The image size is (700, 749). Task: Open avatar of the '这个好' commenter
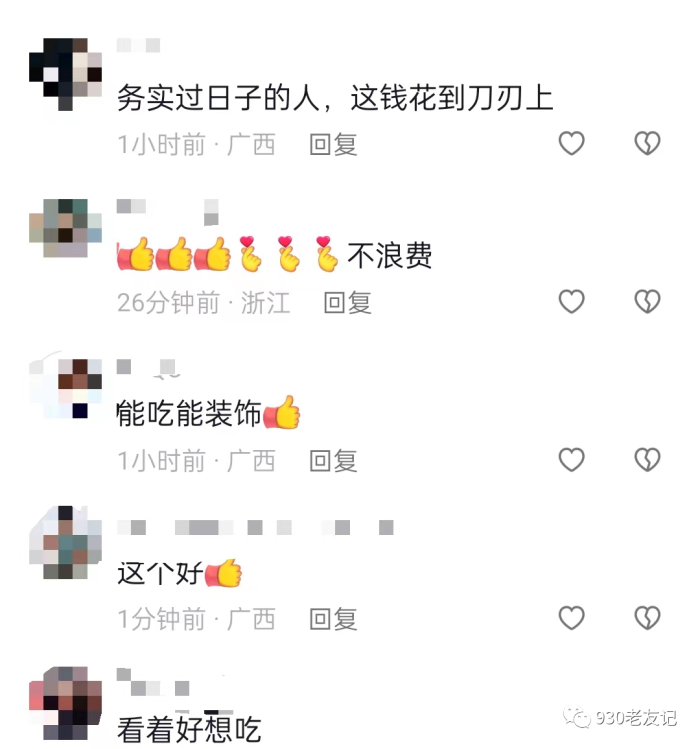tap(65, 543)
